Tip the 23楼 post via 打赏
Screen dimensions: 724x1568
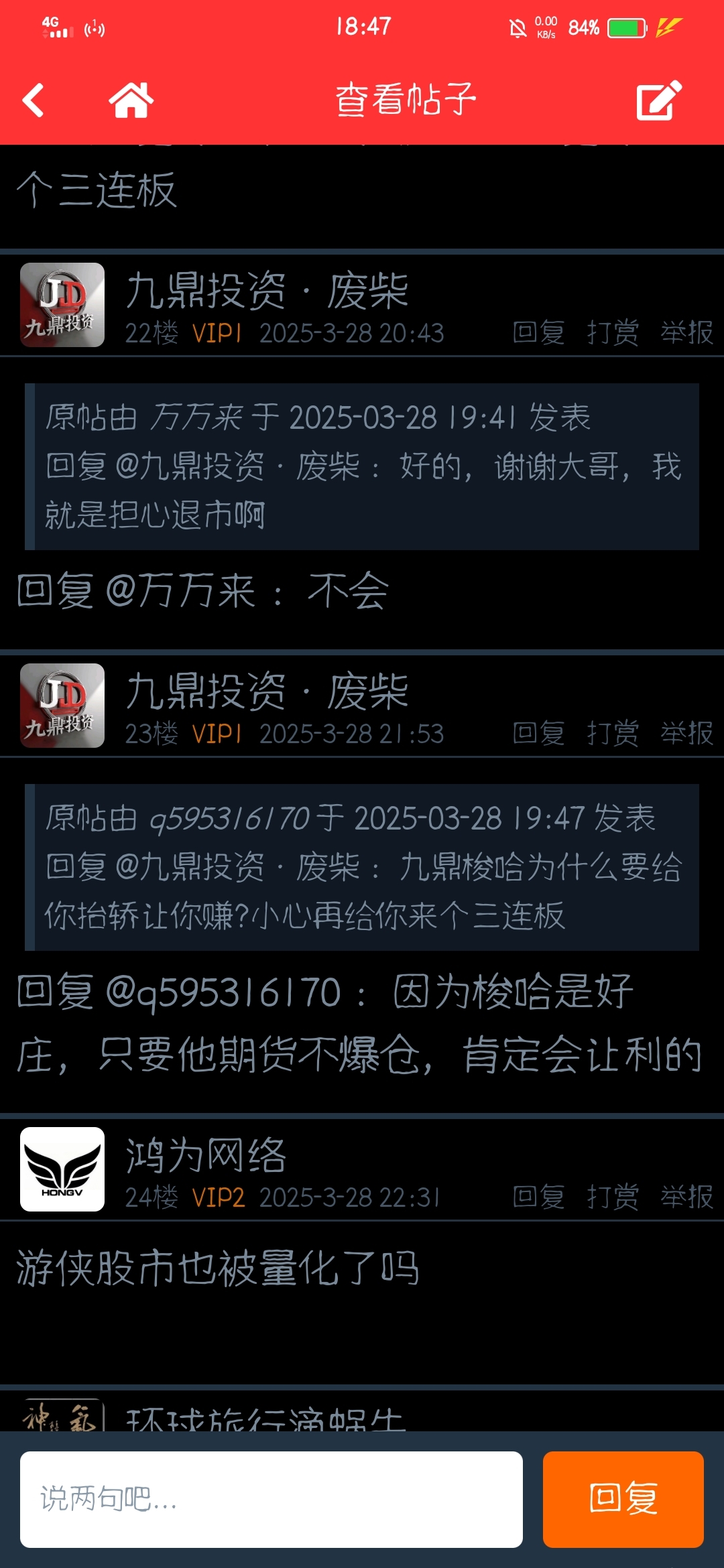tap(613, 733)
